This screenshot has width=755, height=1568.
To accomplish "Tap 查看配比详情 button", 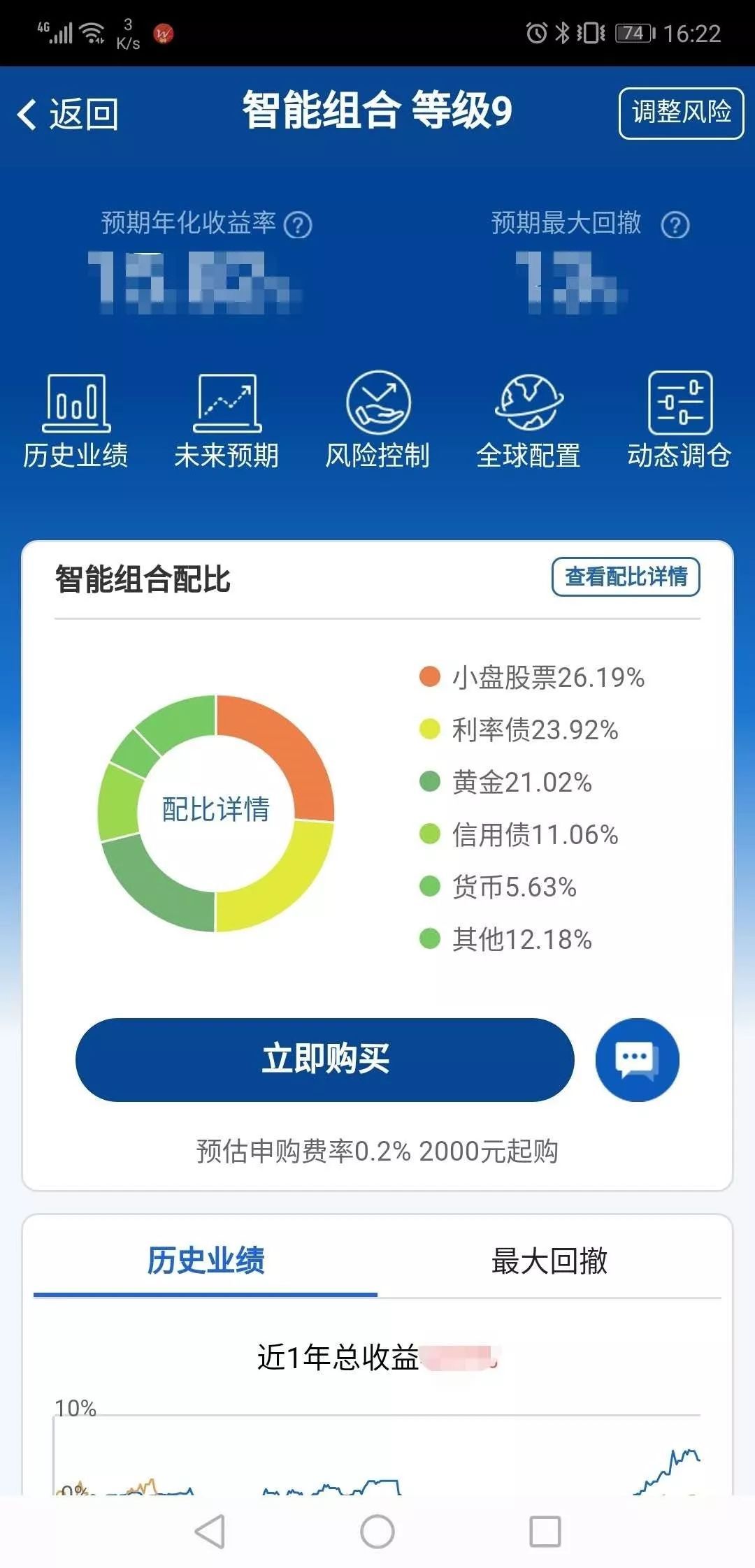I will (625, 576).
